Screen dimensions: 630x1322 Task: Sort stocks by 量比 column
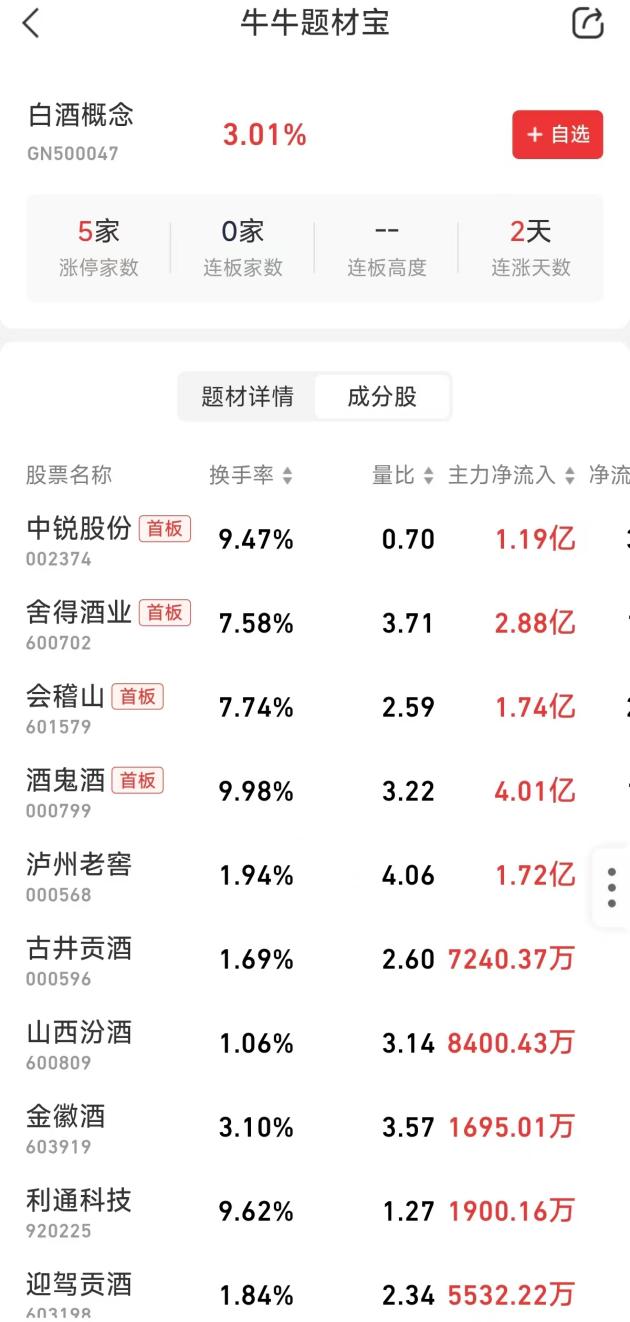click(x=403, y=476)
